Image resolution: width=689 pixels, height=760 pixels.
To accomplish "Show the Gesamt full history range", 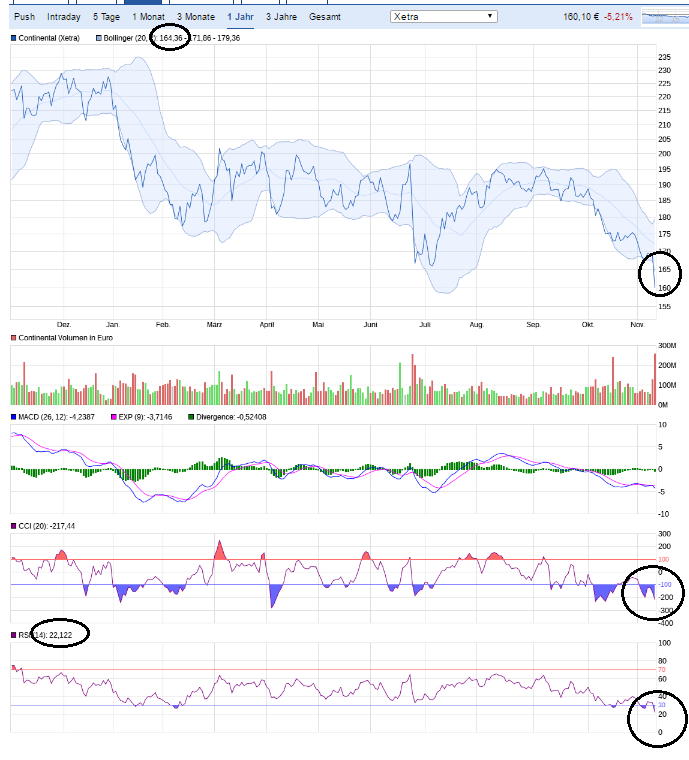I will coord(324,17).
